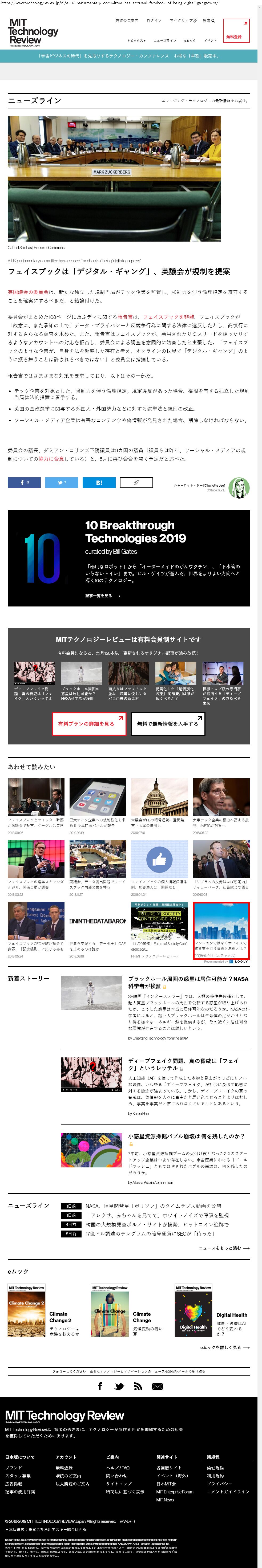Open the NASA ボリソフ timelapse news item
Image resolution: width=262 pixels, height=1568 pixels.
click(x=153, y=1206)
